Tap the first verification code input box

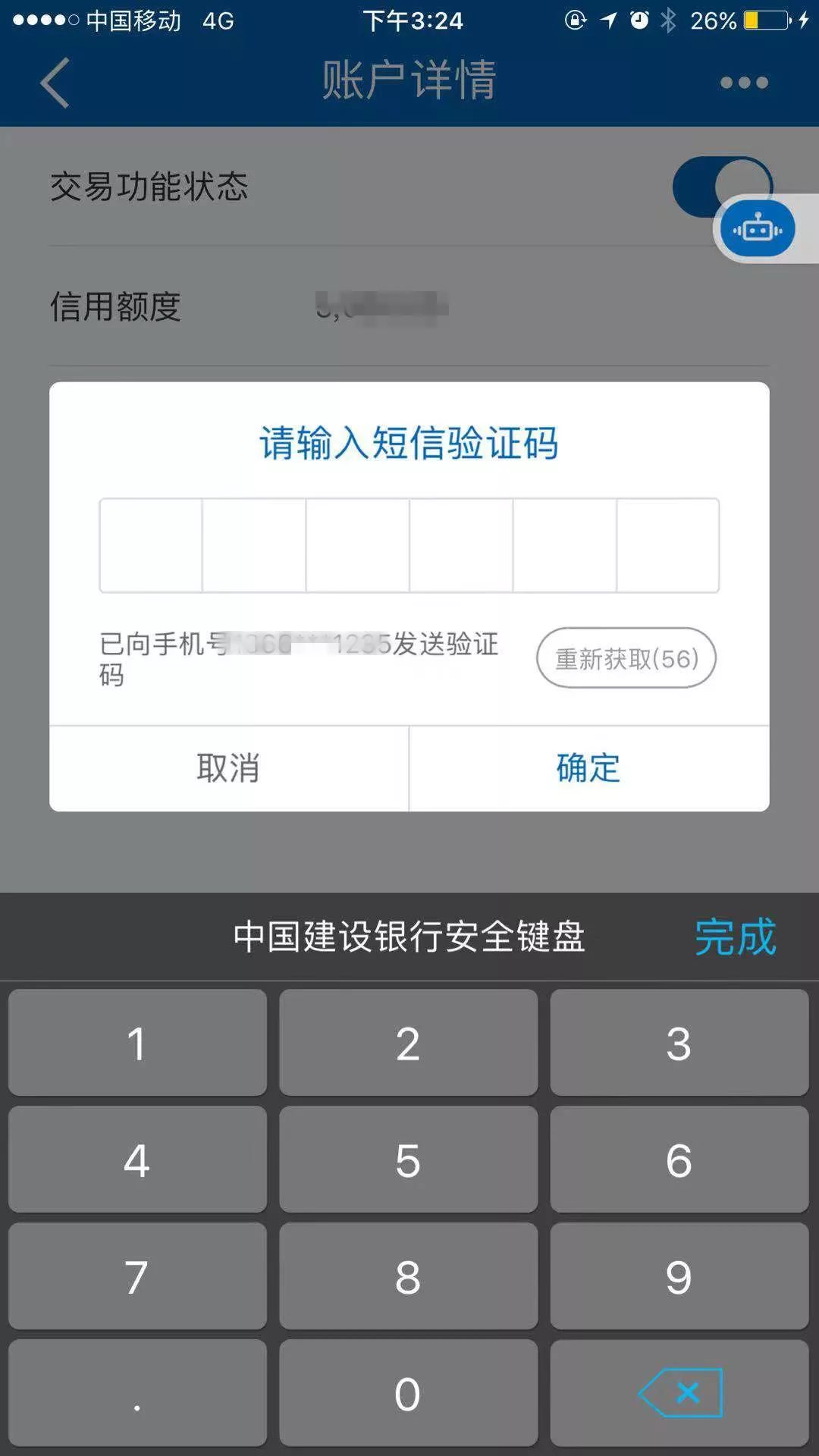151,545
